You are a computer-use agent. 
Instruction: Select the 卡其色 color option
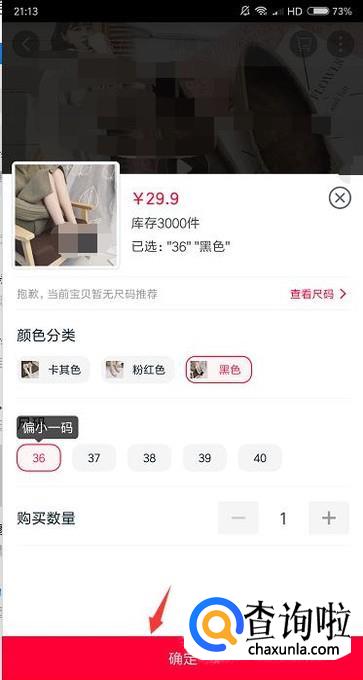coord(53,369)
